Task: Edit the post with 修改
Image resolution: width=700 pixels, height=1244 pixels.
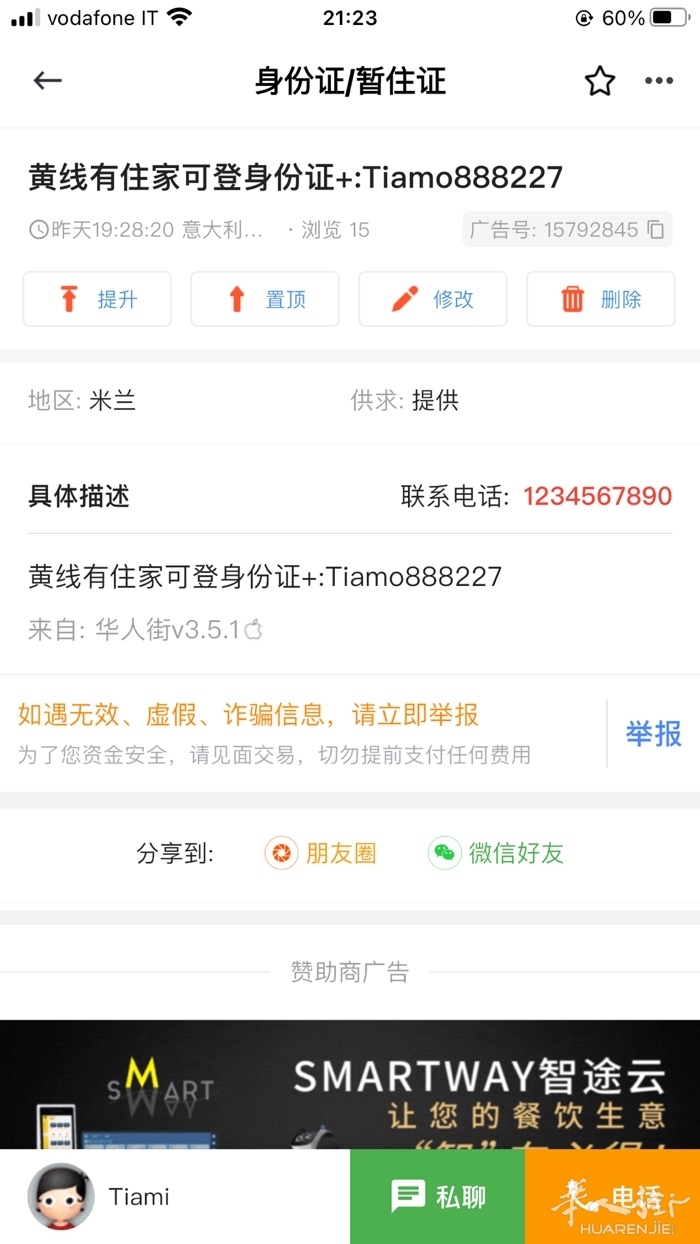Action: pyautogui.click(x=433, y=299)
